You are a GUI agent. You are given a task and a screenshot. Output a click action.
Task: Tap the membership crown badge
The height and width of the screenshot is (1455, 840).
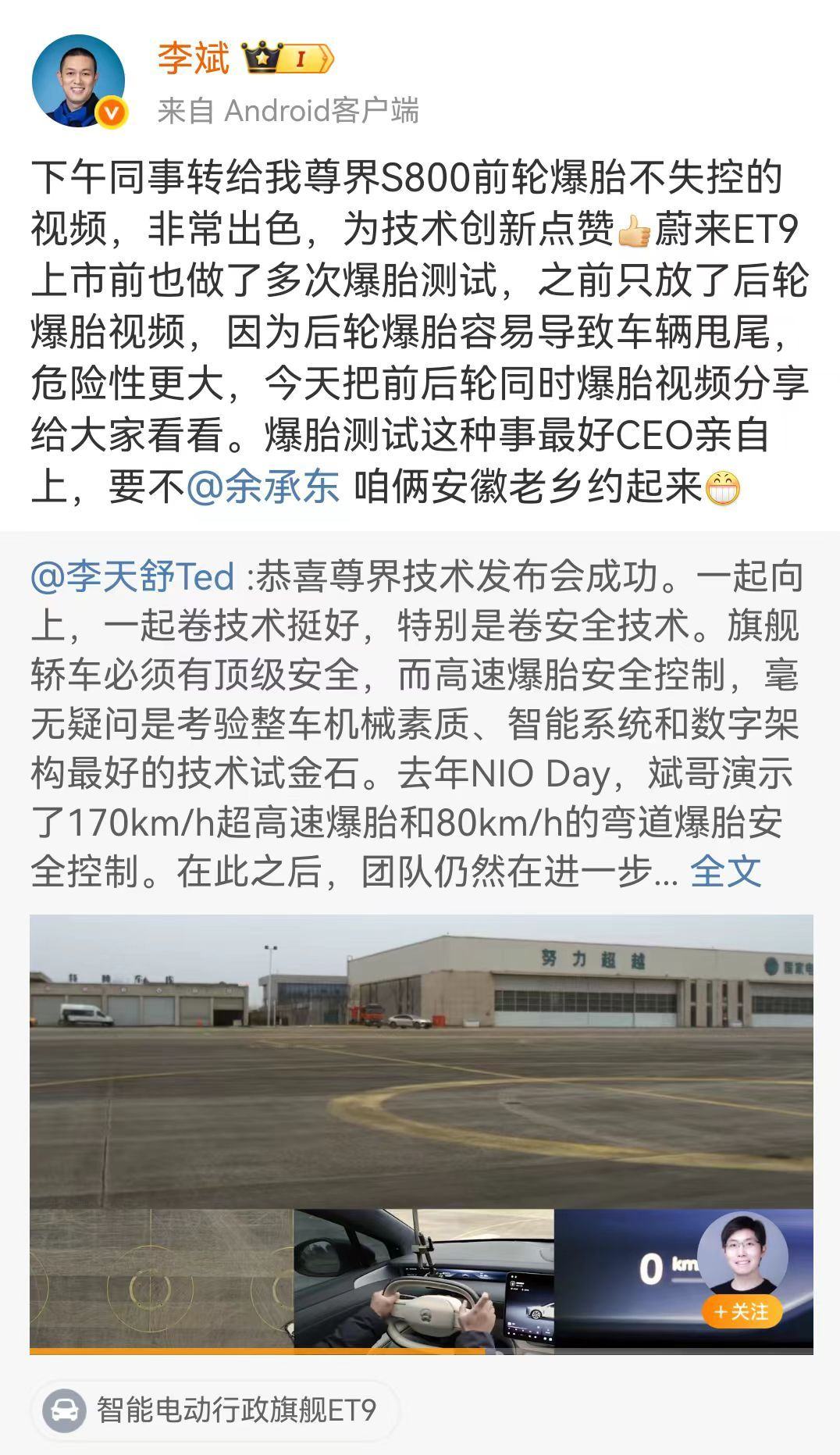tap(287, 59)
